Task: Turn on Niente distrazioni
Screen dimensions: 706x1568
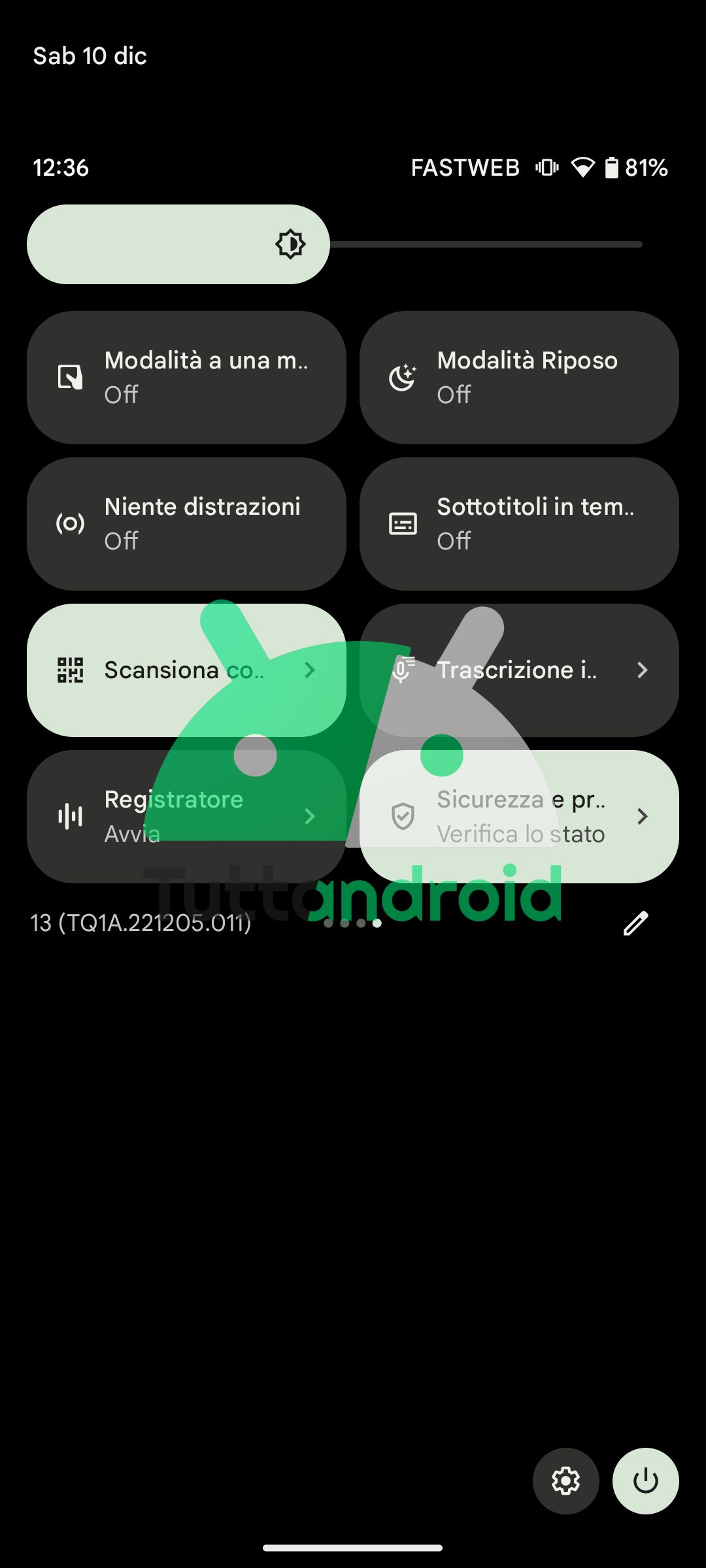Action: (x=186, y=524)
